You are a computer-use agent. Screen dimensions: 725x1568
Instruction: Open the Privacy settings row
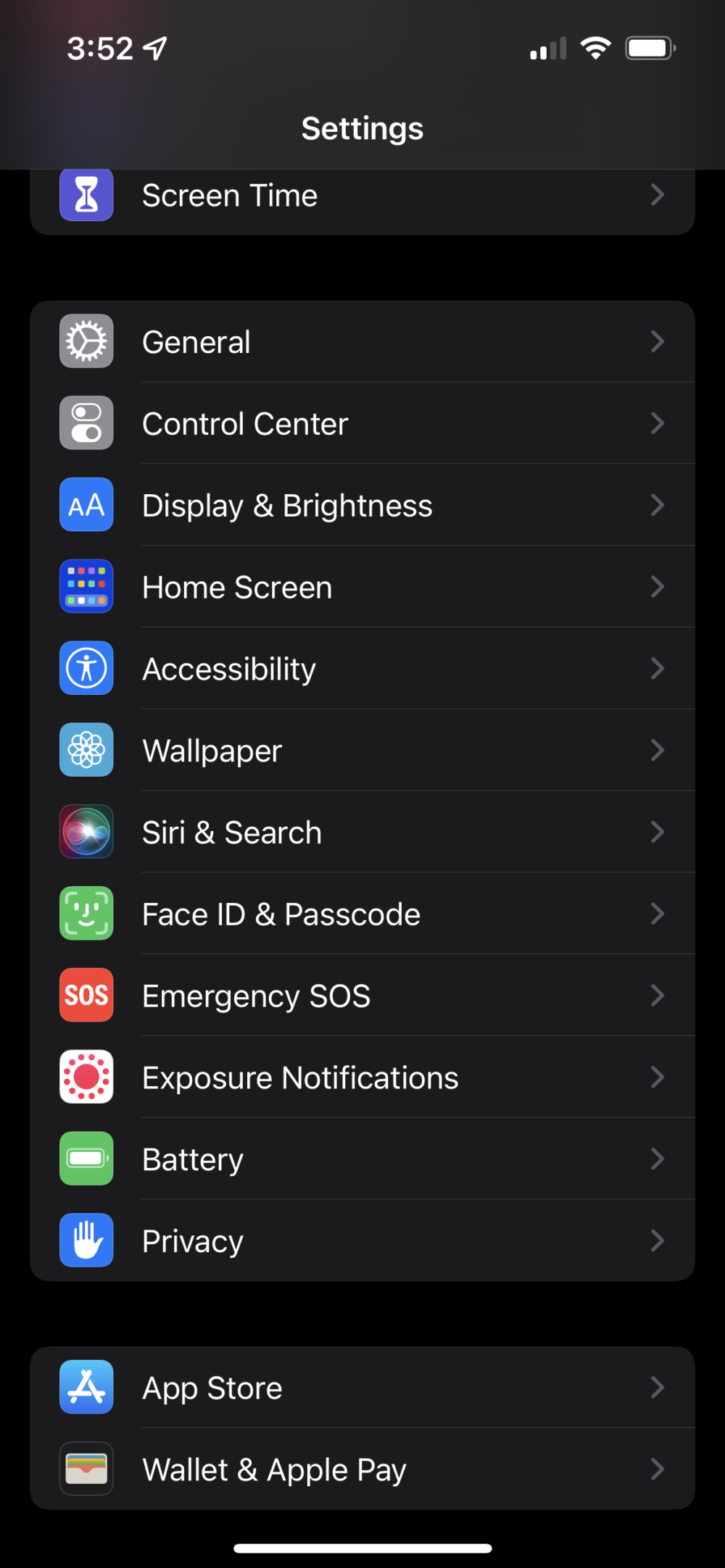(362, 1240)
